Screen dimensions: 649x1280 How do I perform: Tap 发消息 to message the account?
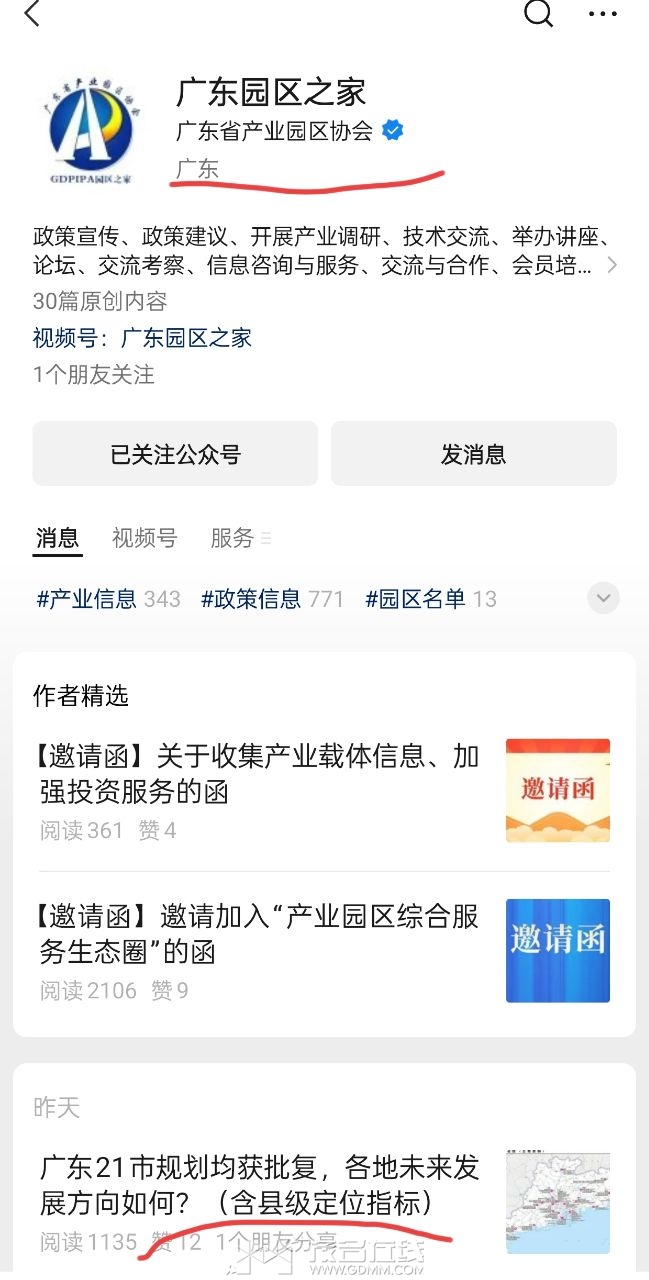pos(473,454)
